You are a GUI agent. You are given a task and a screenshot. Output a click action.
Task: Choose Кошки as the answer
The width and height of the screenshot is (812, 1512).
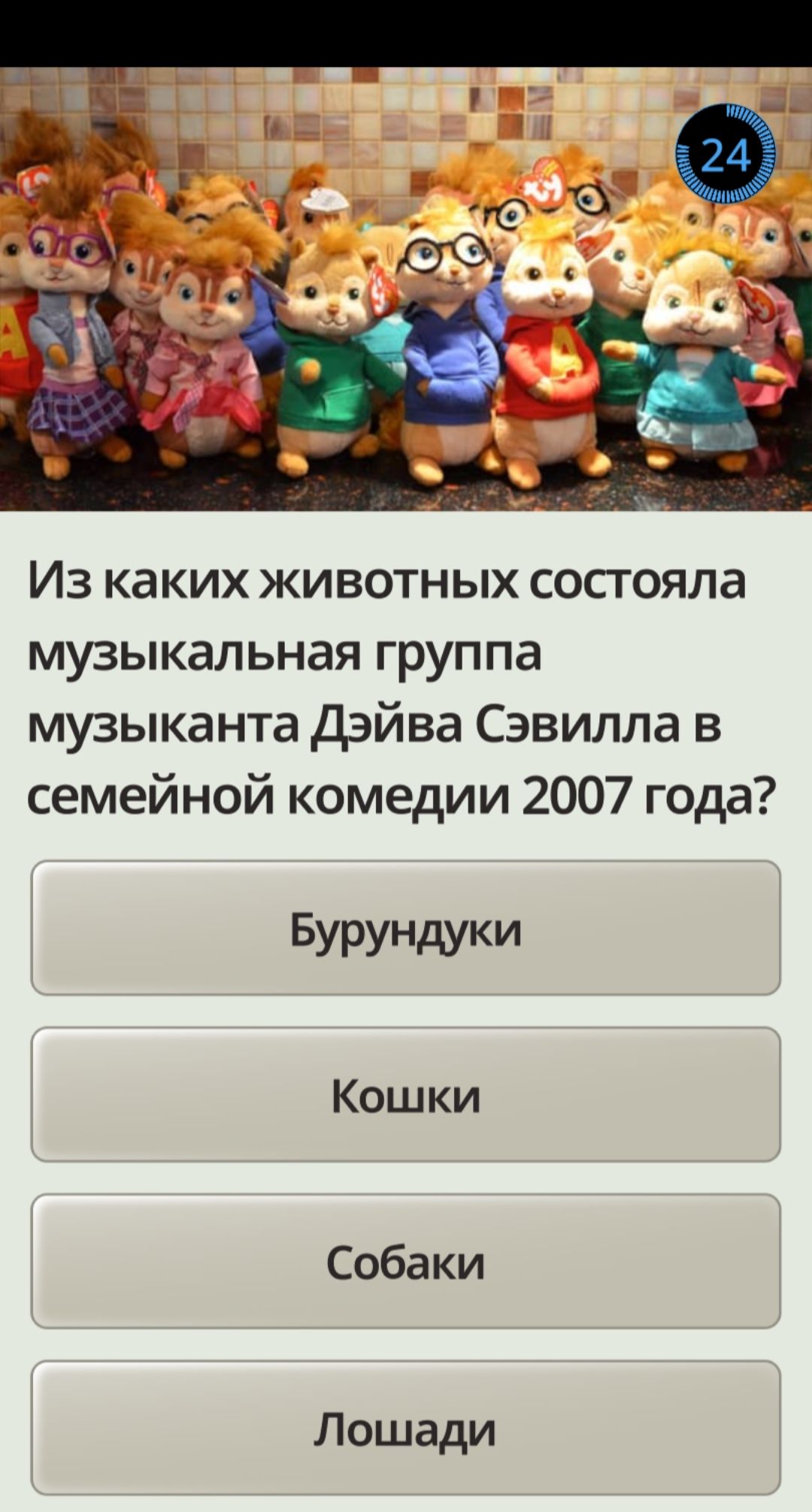point(406,1095)
